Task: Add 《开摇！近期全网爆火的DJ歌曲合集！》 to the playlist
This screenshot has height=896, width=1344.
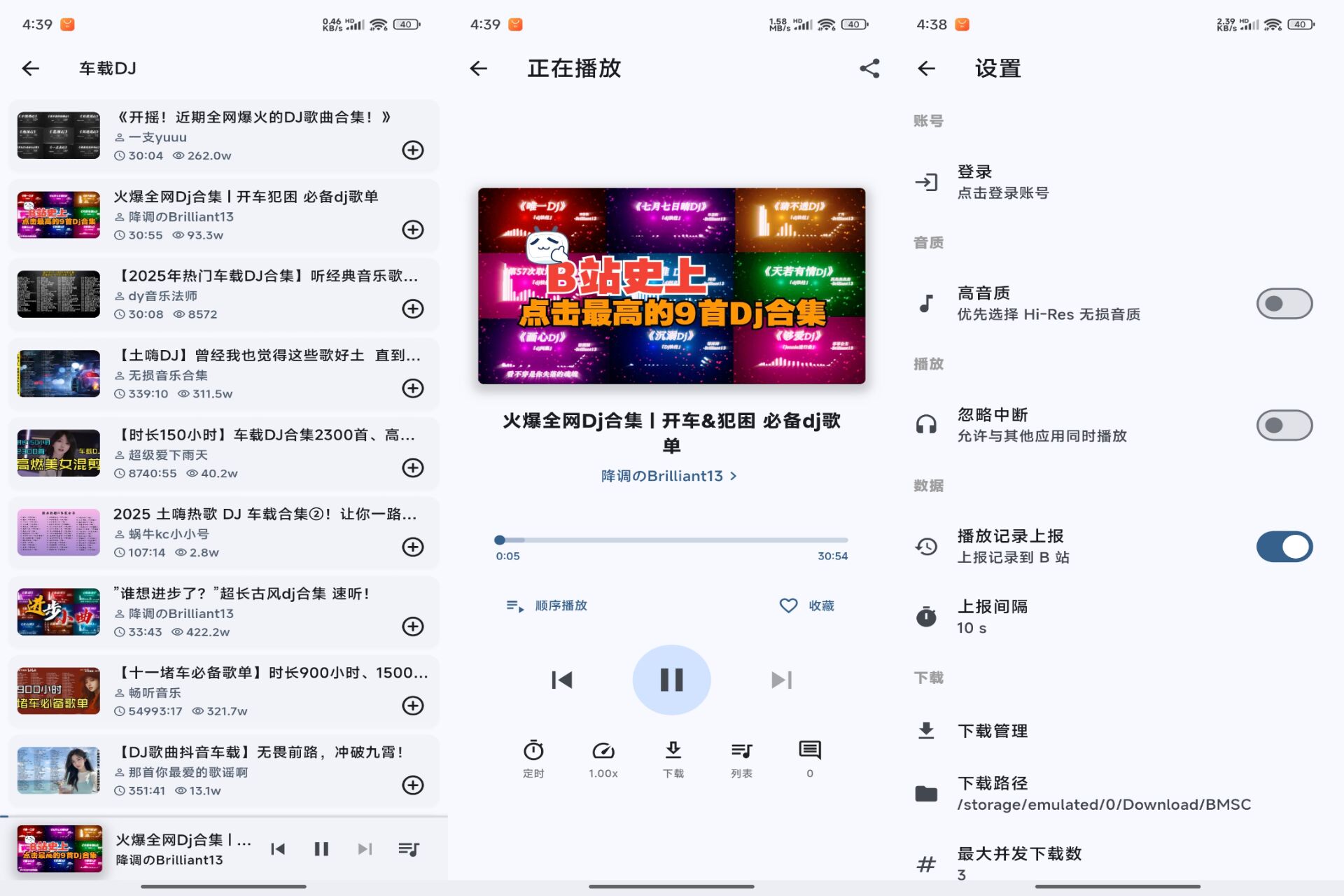Action: 413,150
